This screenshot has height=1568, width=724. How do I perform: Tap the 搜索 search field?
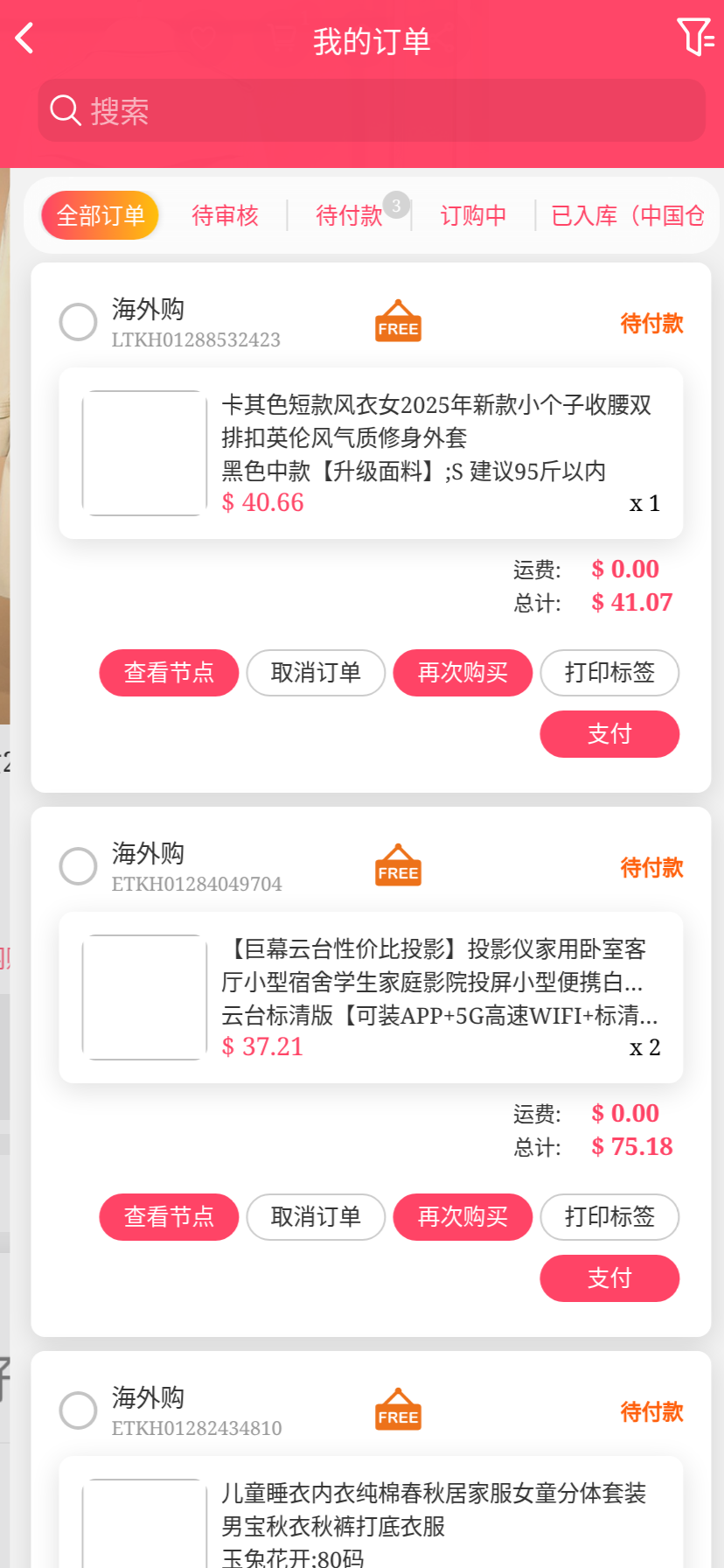pos(372,110)
